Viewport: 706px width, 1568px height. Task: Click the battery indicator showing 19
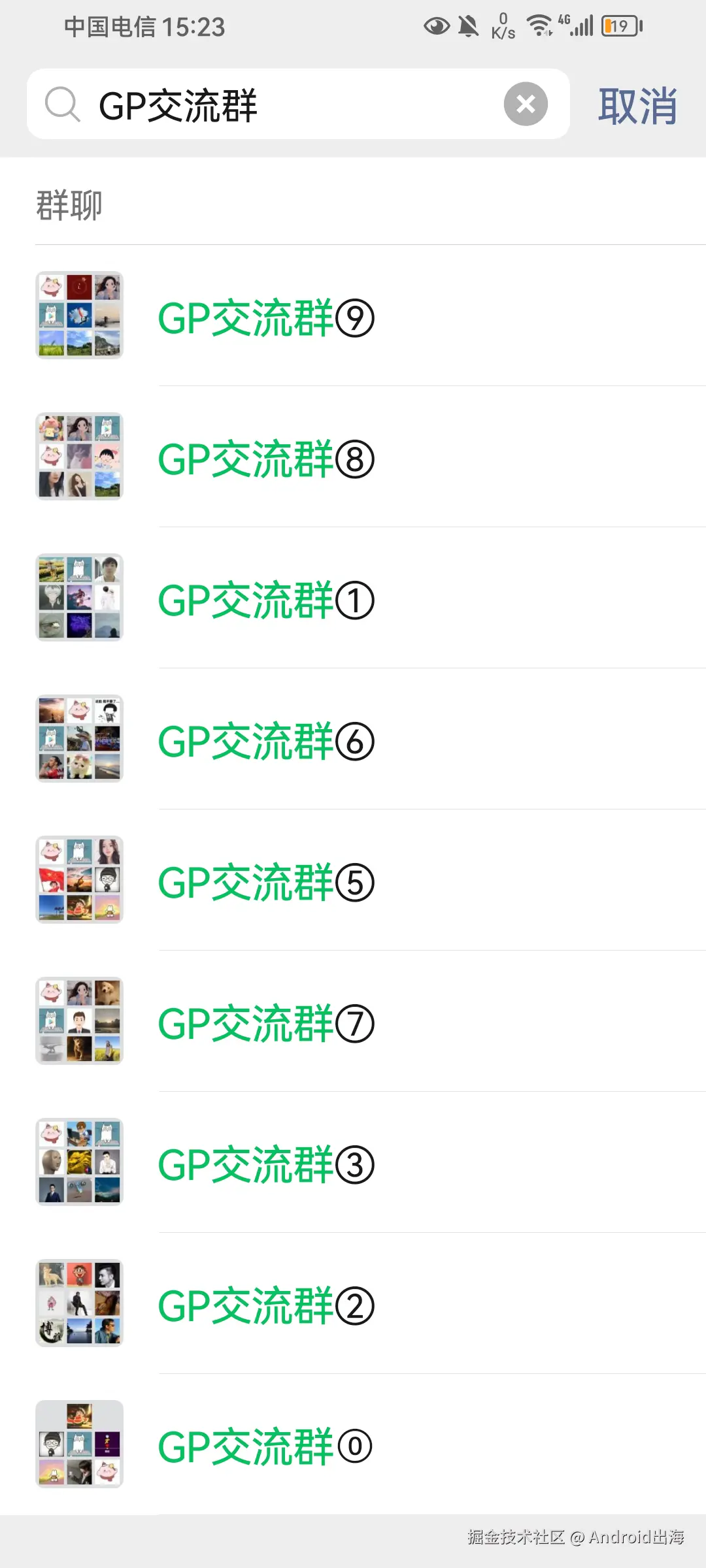(x=620, y=26)
